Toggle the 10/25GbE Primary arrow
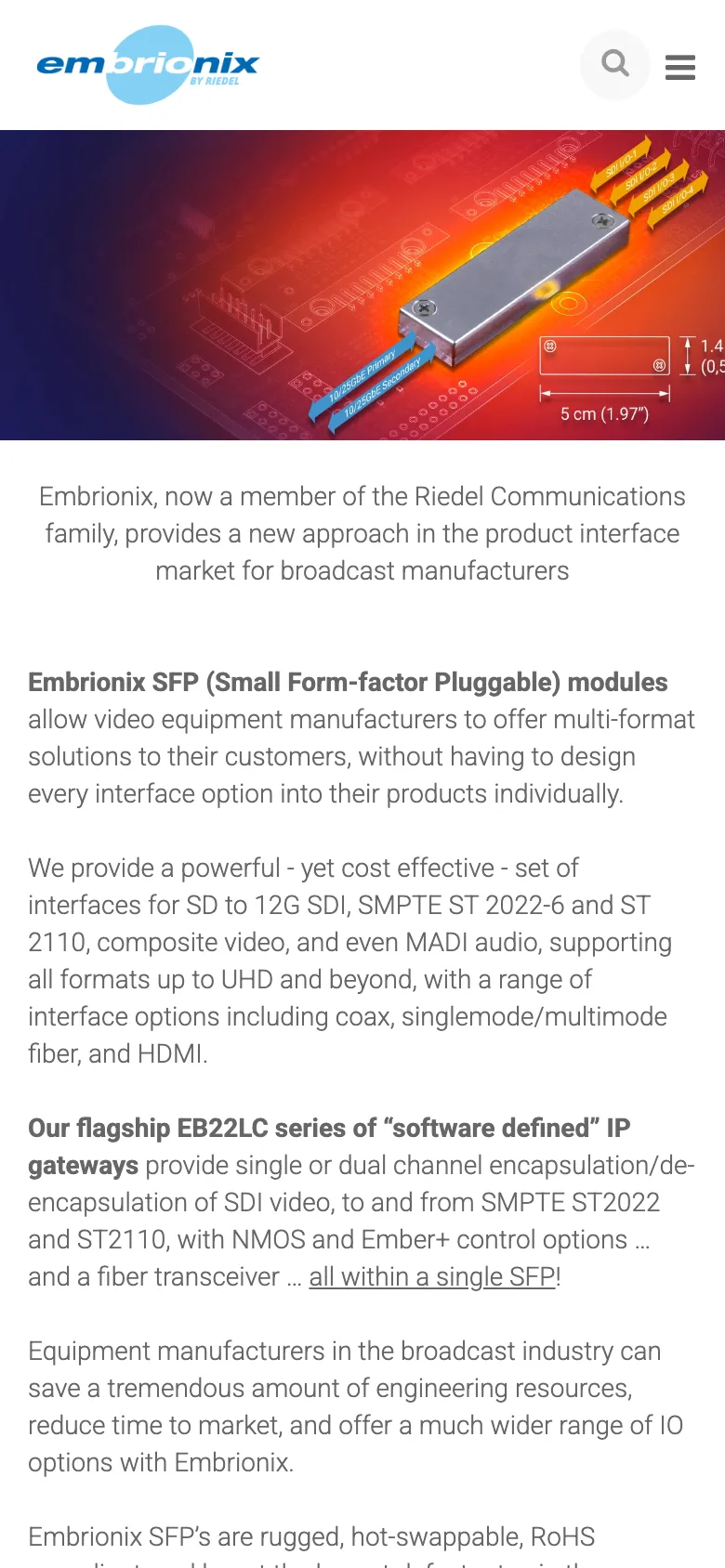Image resolution: width=725 pixels, height=1568 pixels. pos(363,375)
